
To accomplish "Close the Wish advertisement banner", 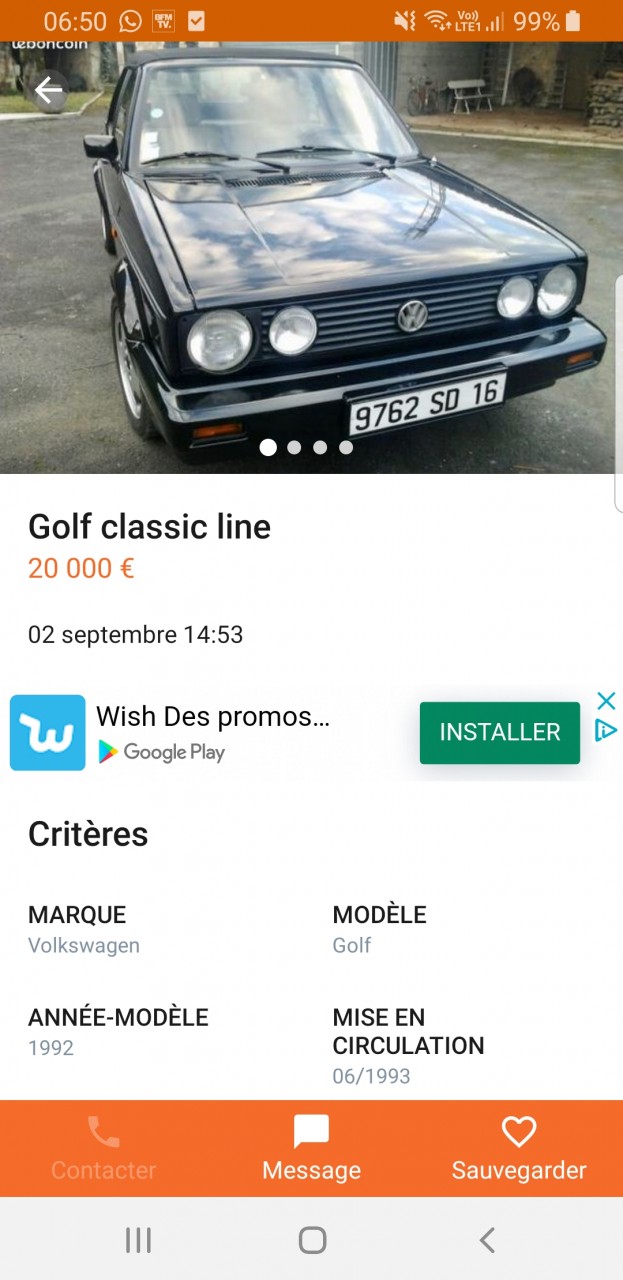I will coord(606,701).
